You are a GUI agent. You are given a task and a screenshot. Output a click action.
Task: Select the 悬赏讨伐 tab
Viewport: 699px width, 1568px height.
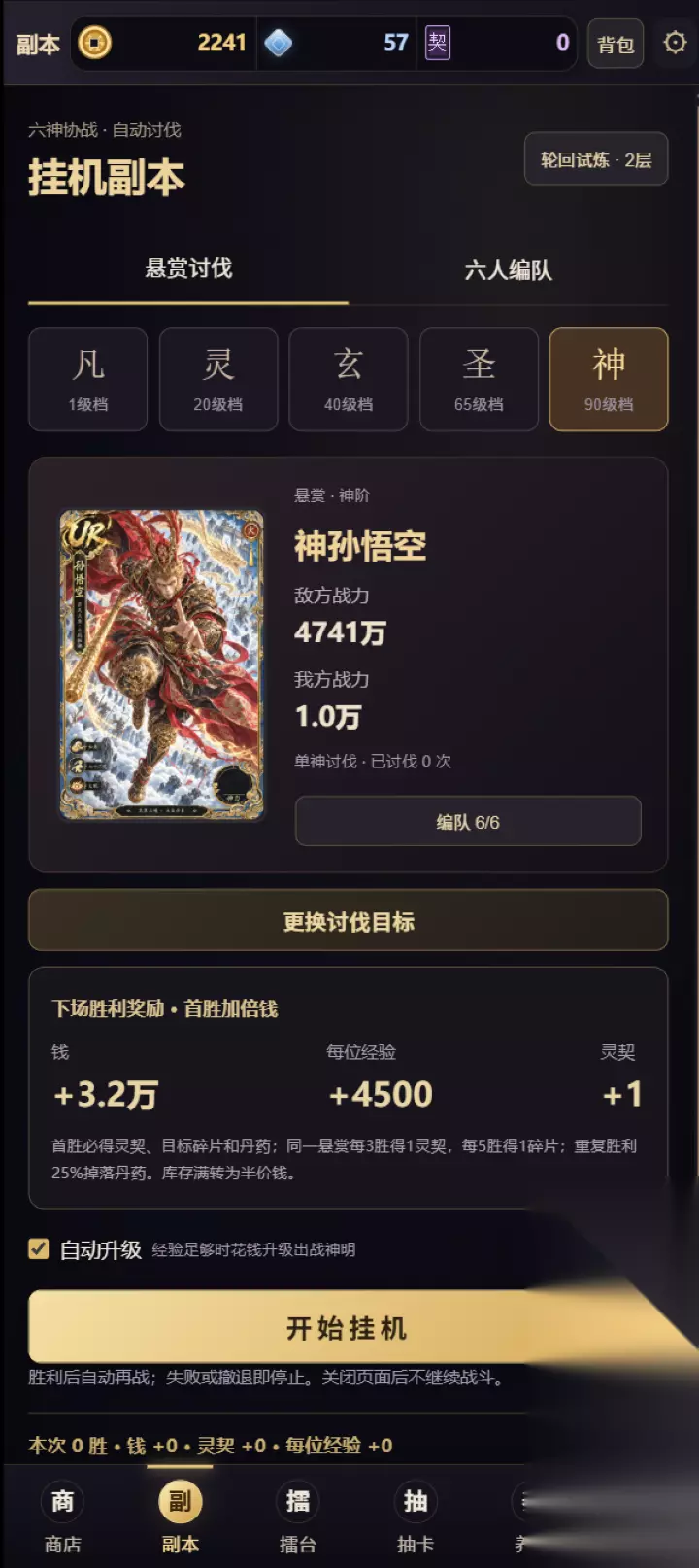188,269
